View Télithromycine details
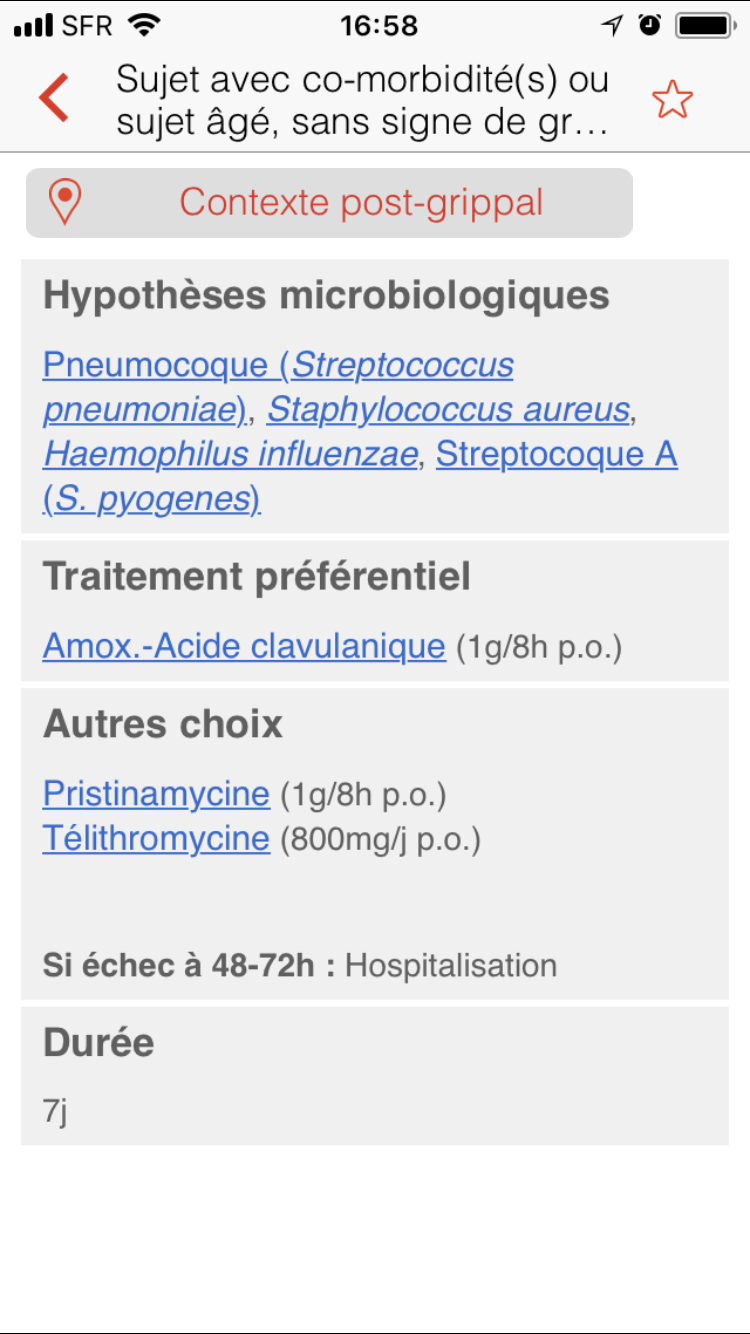 [x=156, y=838]
